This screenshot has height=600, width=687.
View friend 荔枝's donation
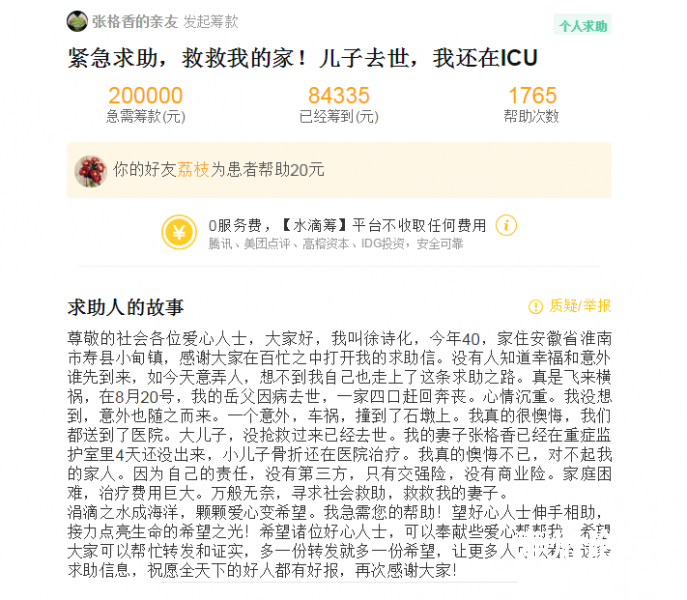pos(193,170)
